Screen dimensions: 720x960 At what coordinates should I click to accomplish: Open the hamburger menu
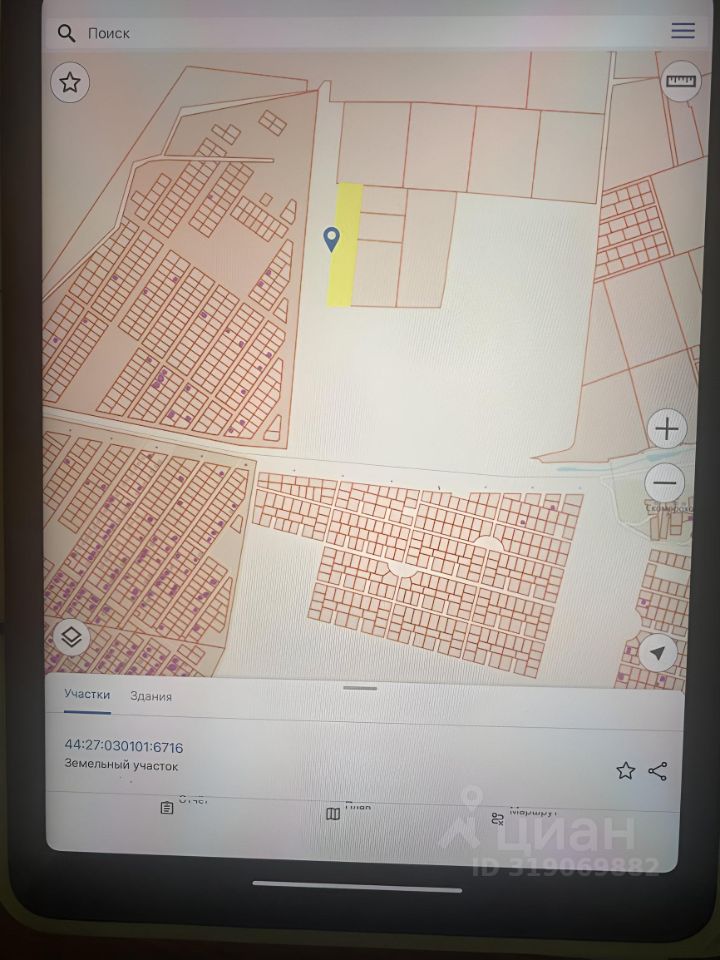(x=683, y=31)
